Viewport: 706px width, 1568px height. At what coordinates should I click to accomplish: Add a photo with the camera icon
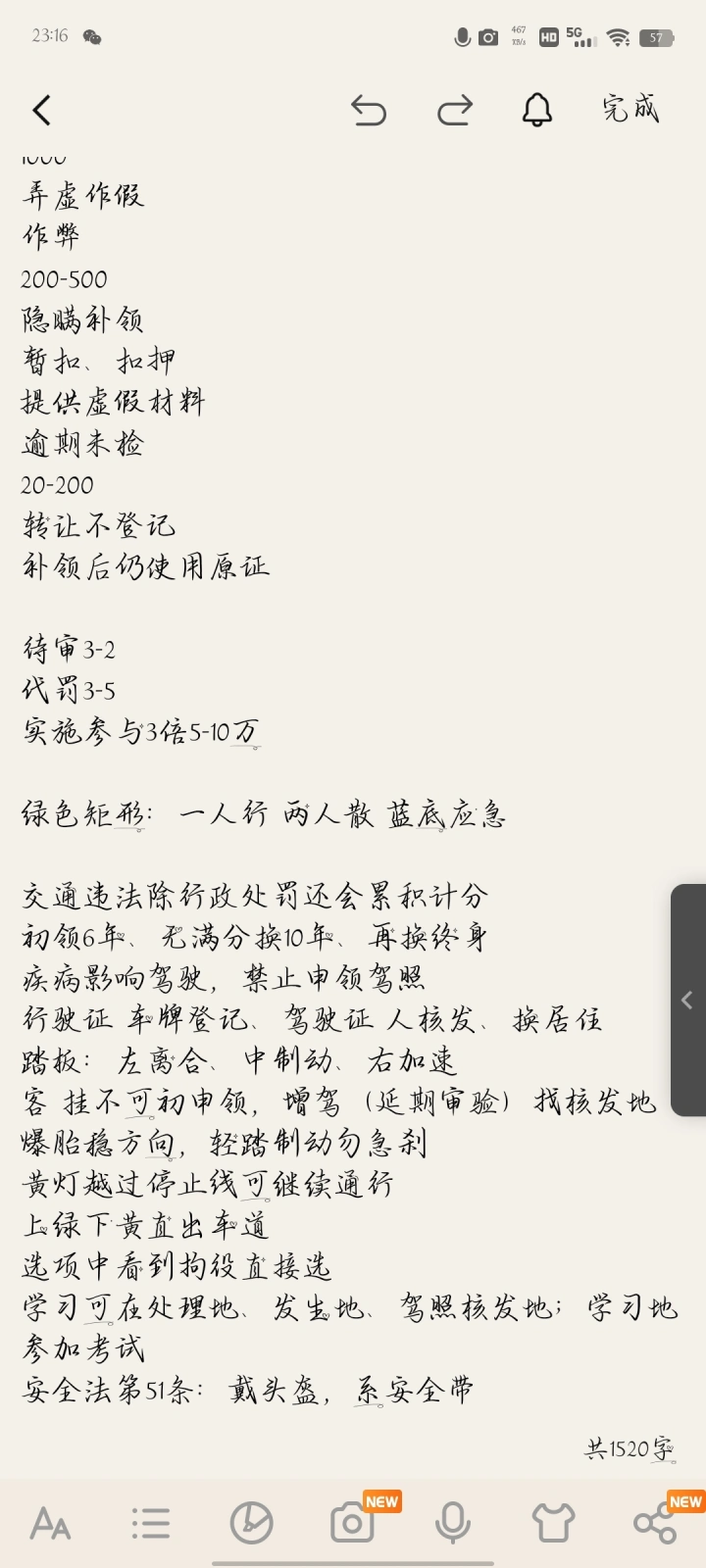pyautogui.click(x=352, y=1524)
